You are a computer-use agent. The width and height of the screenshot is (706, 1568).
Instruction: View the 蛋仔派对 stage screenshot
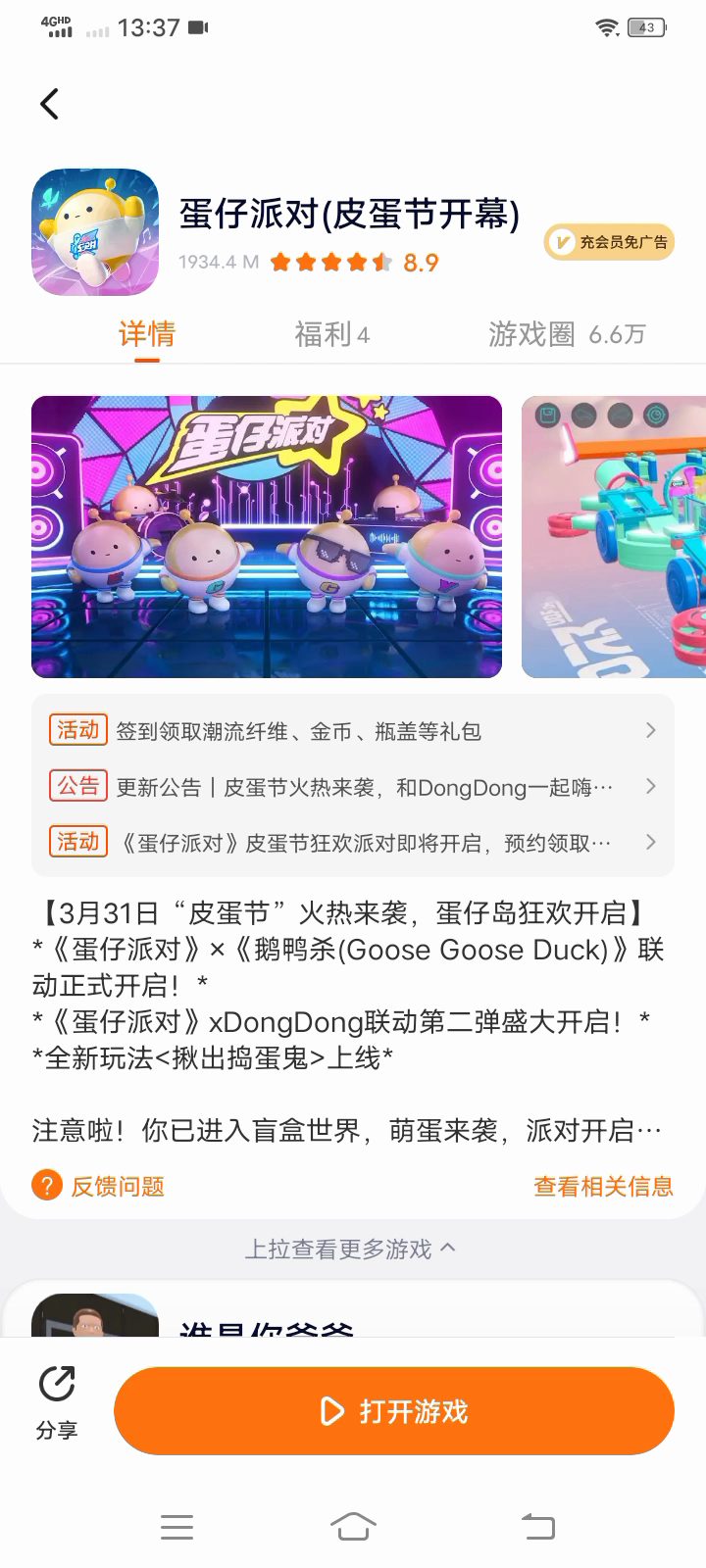(x=267, y=536)
